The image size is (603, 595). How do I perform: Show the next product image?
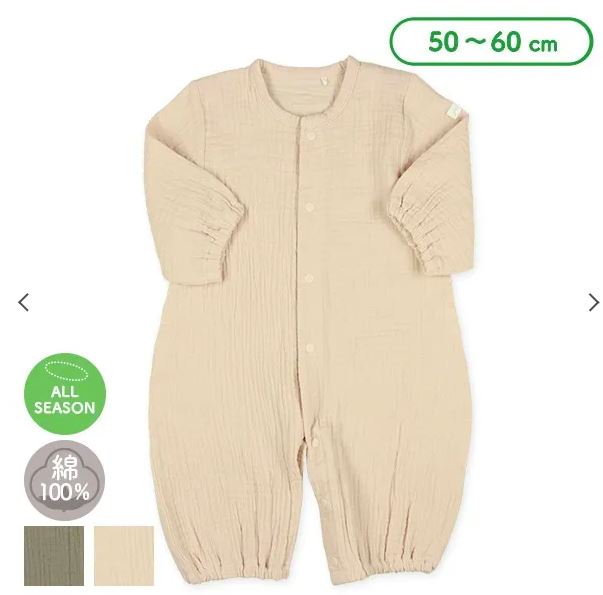[593, 302]
